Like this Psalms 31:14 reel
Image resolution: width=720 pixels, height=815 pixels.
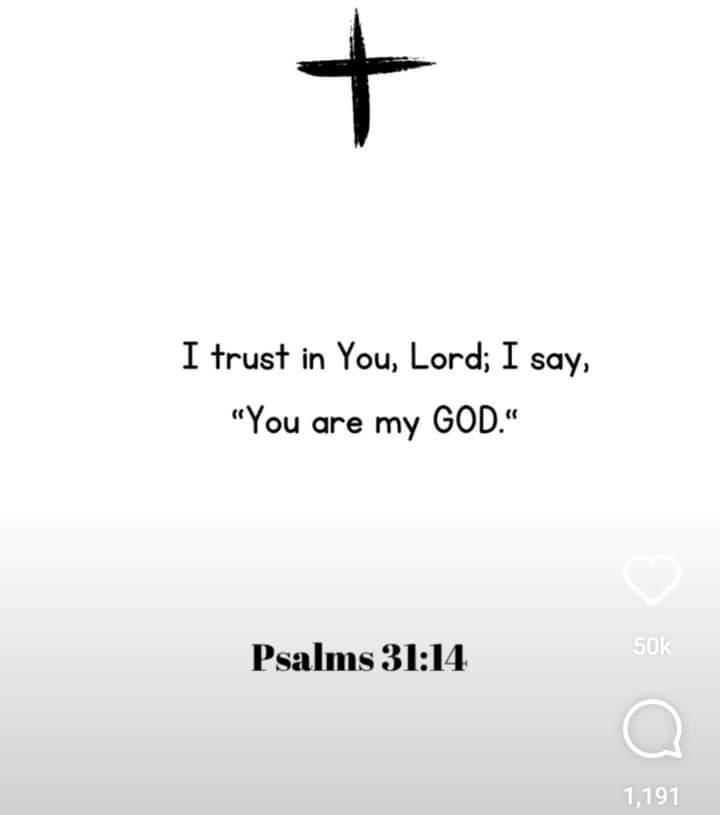[652, 578]
